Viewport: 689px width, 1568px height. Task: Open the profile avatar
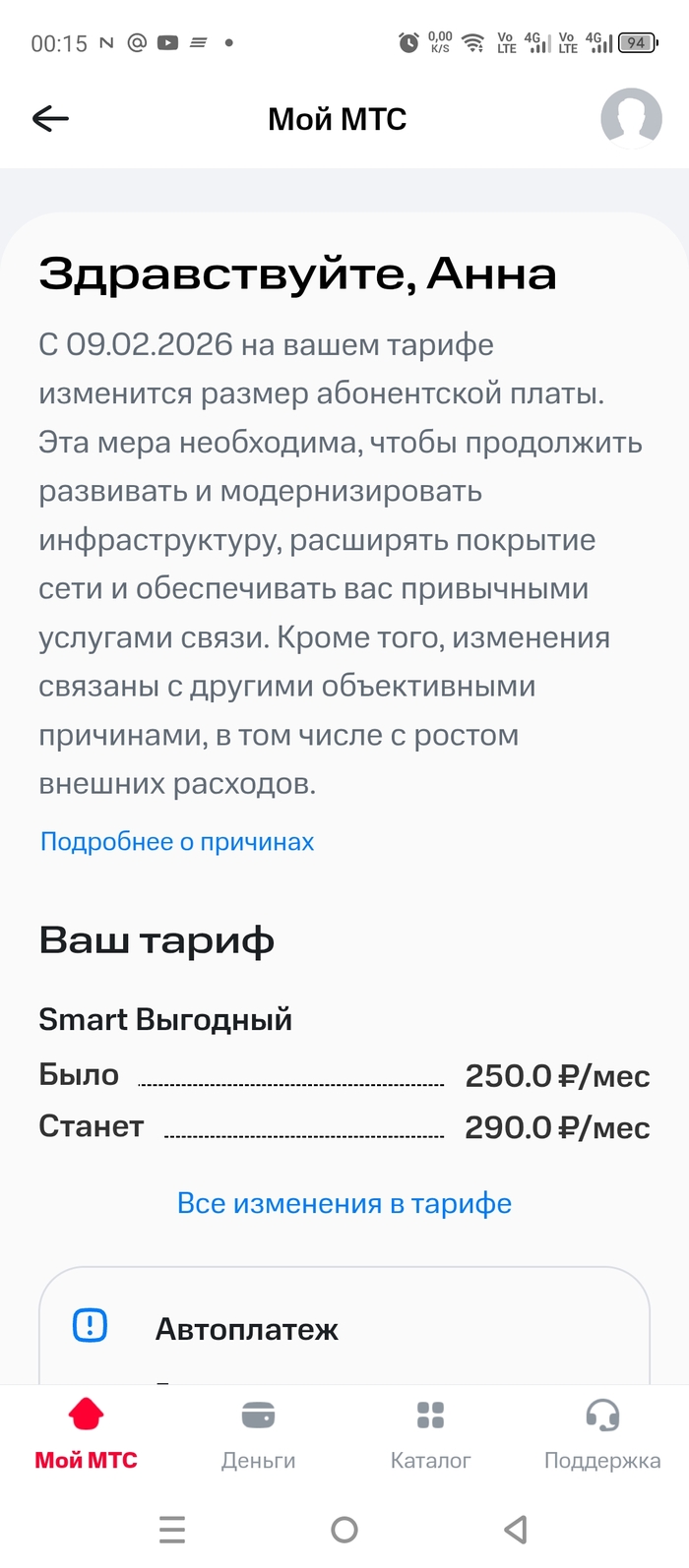point(631,118)
